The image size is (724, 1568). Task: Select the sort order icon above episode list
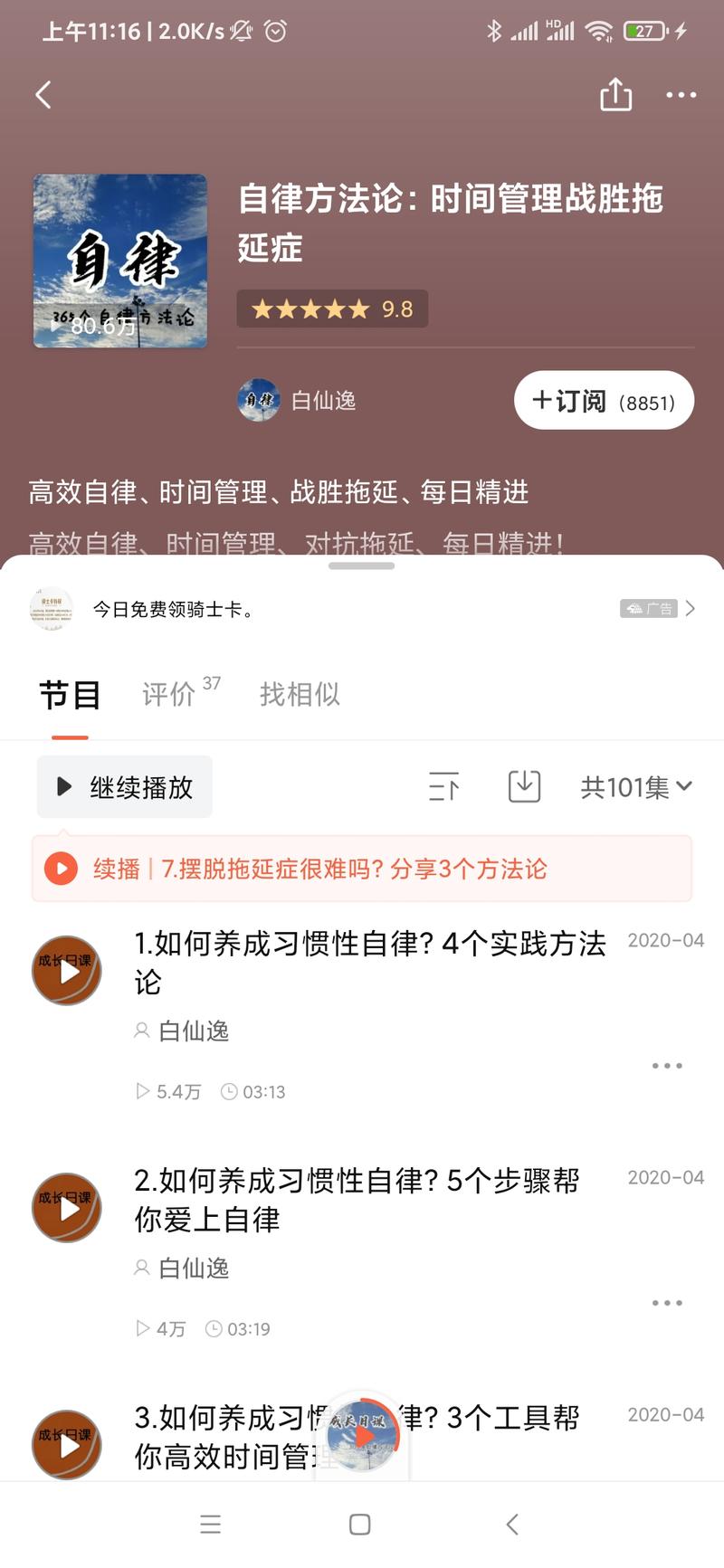443,787
